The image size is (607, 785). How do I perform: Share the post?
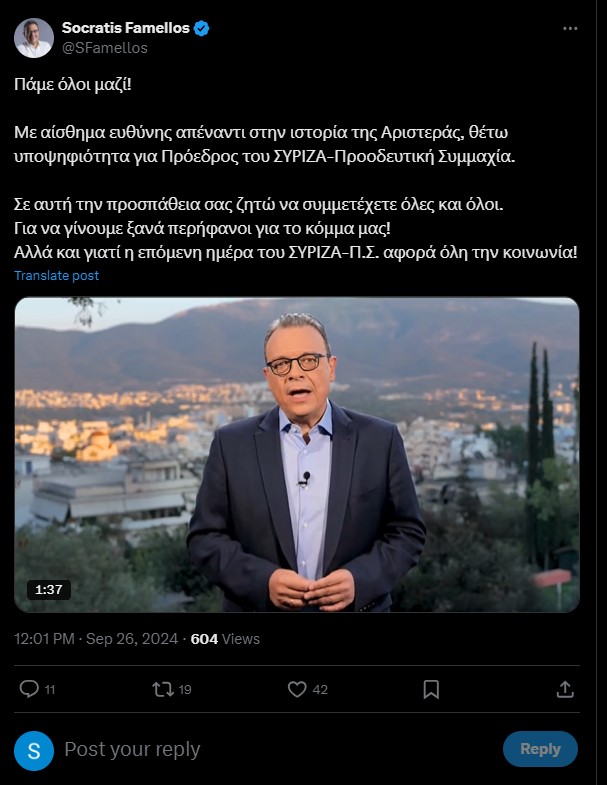tap(564, 689)
